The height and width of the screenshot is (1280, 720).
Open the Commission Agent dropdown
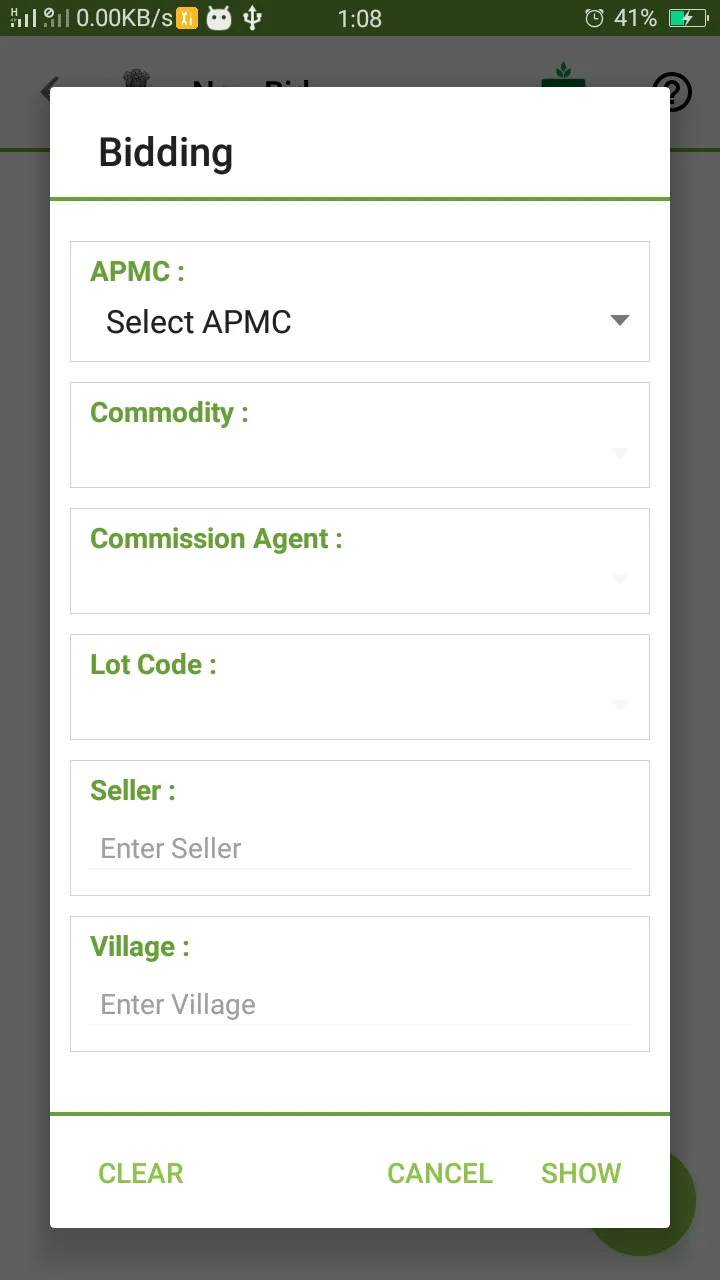point(360,578)
